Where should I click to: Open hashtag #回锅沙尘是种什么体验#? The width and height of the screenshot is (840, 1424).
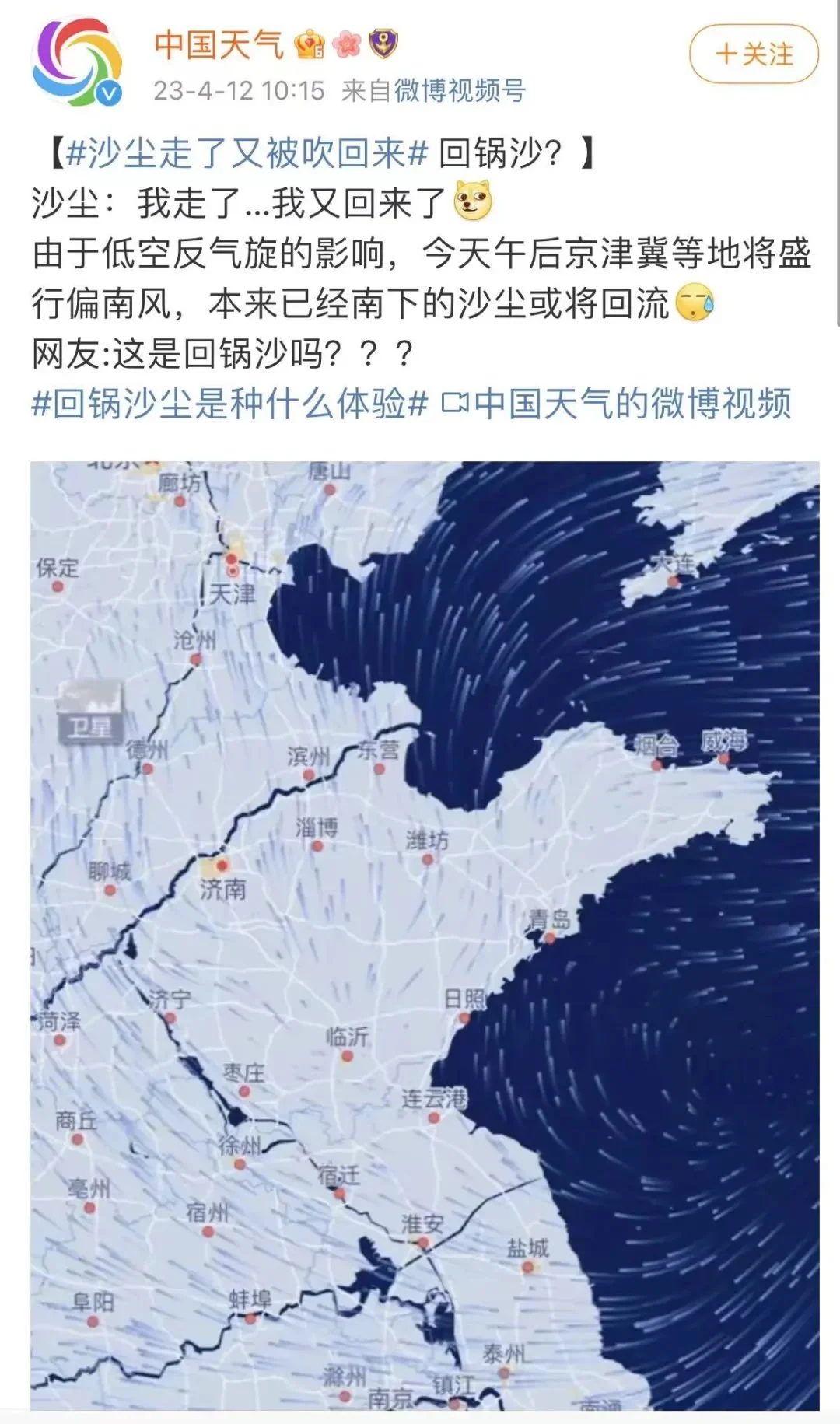[230, 404]
